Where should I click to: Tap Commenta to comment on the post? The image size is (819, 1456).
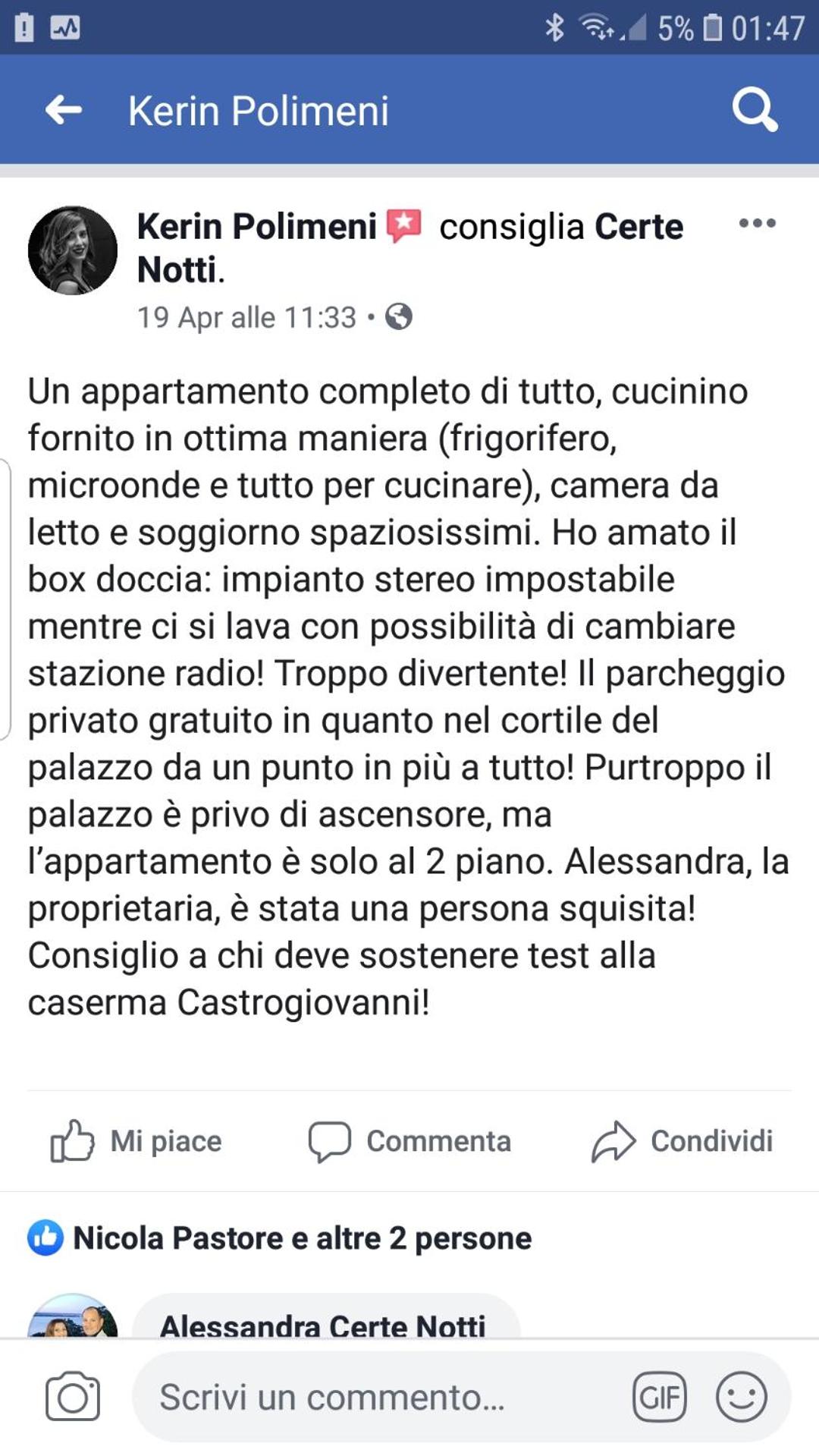pos(409,1140)
